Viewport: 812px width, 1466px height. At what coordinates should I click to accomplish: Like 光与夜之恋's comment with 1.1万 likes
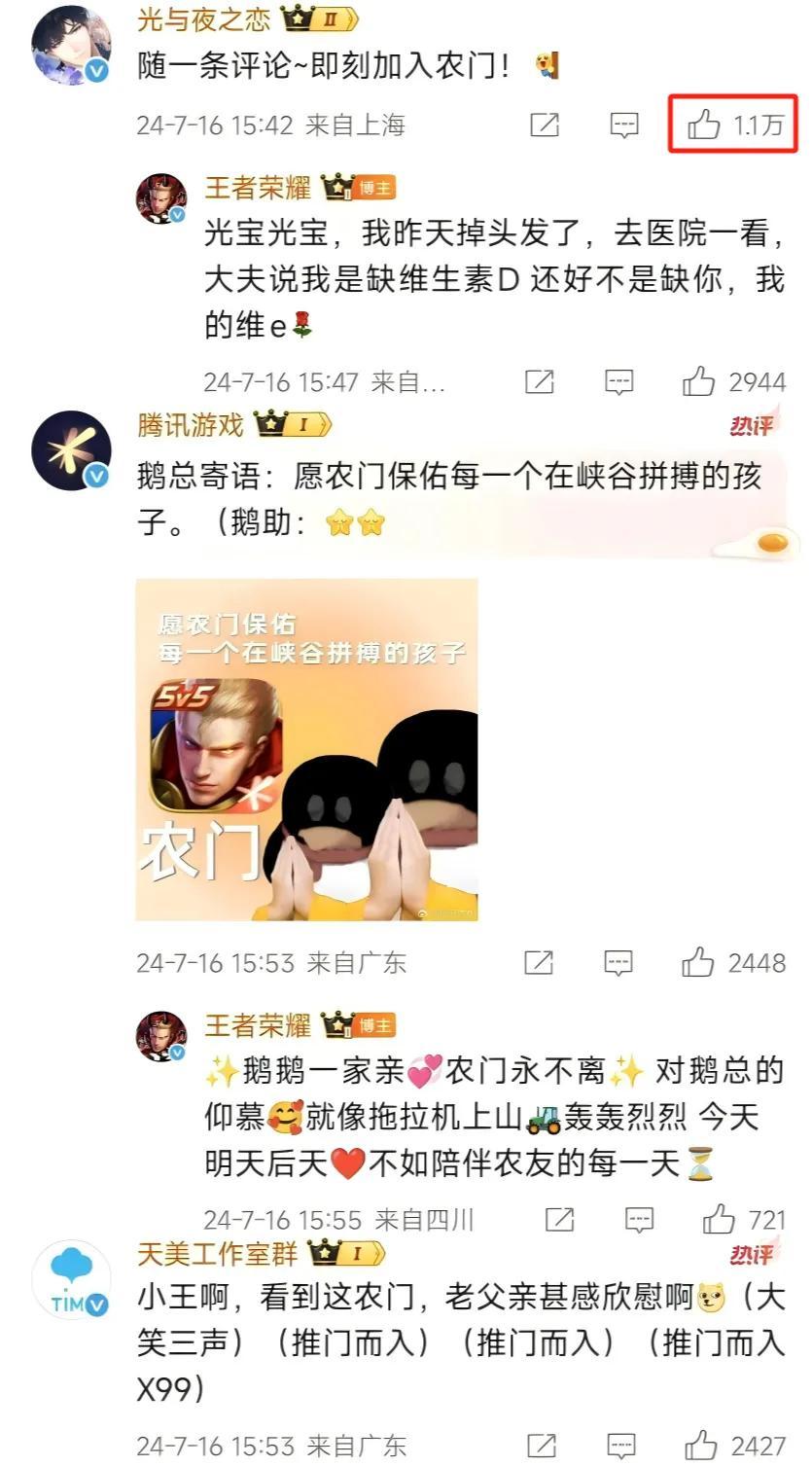click(x=704, y=125)
